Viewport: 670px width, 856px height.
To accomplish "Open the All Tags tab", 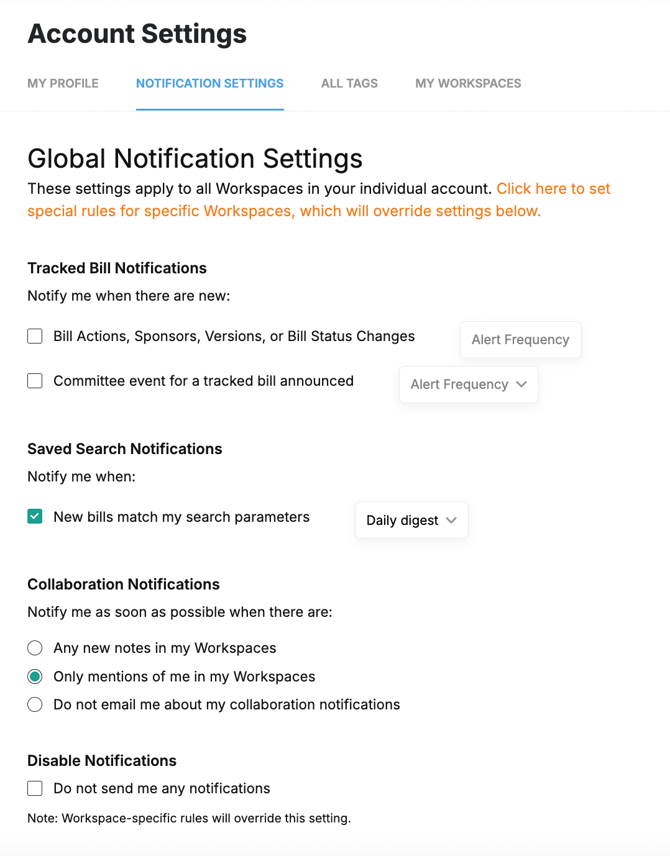I will 349,83.
